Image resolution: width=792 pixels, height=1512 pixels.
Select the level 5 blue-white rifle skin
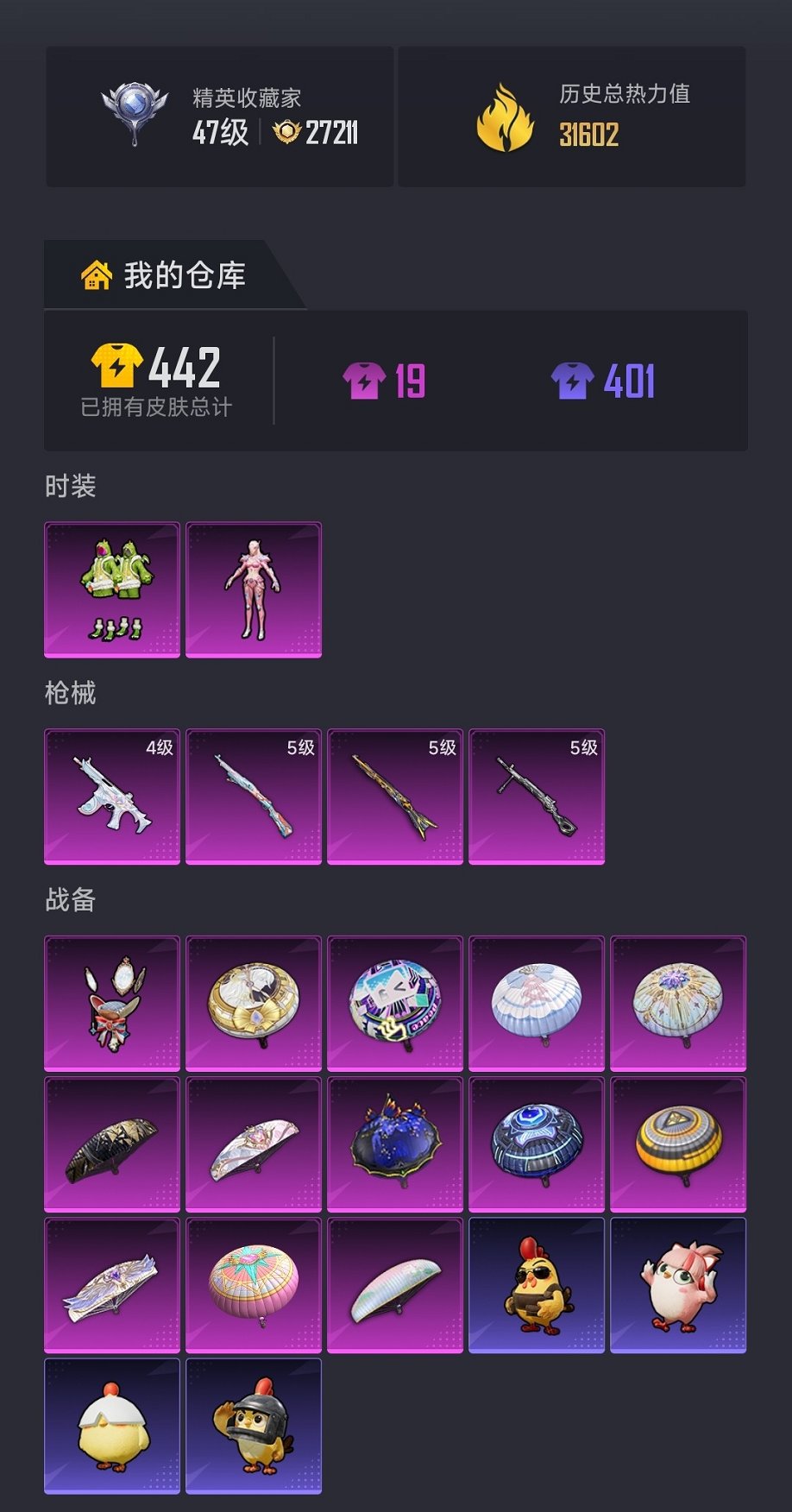pyautogui.click(x=254, y=797)
